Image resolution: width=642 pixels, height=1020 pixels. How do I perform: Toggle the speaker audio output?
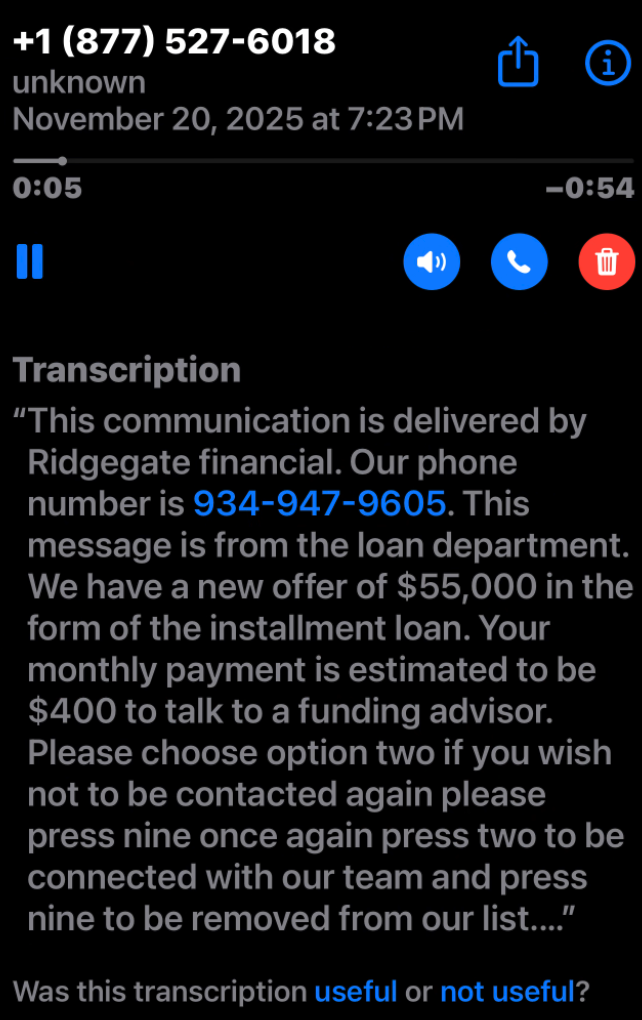coord(431,262)
